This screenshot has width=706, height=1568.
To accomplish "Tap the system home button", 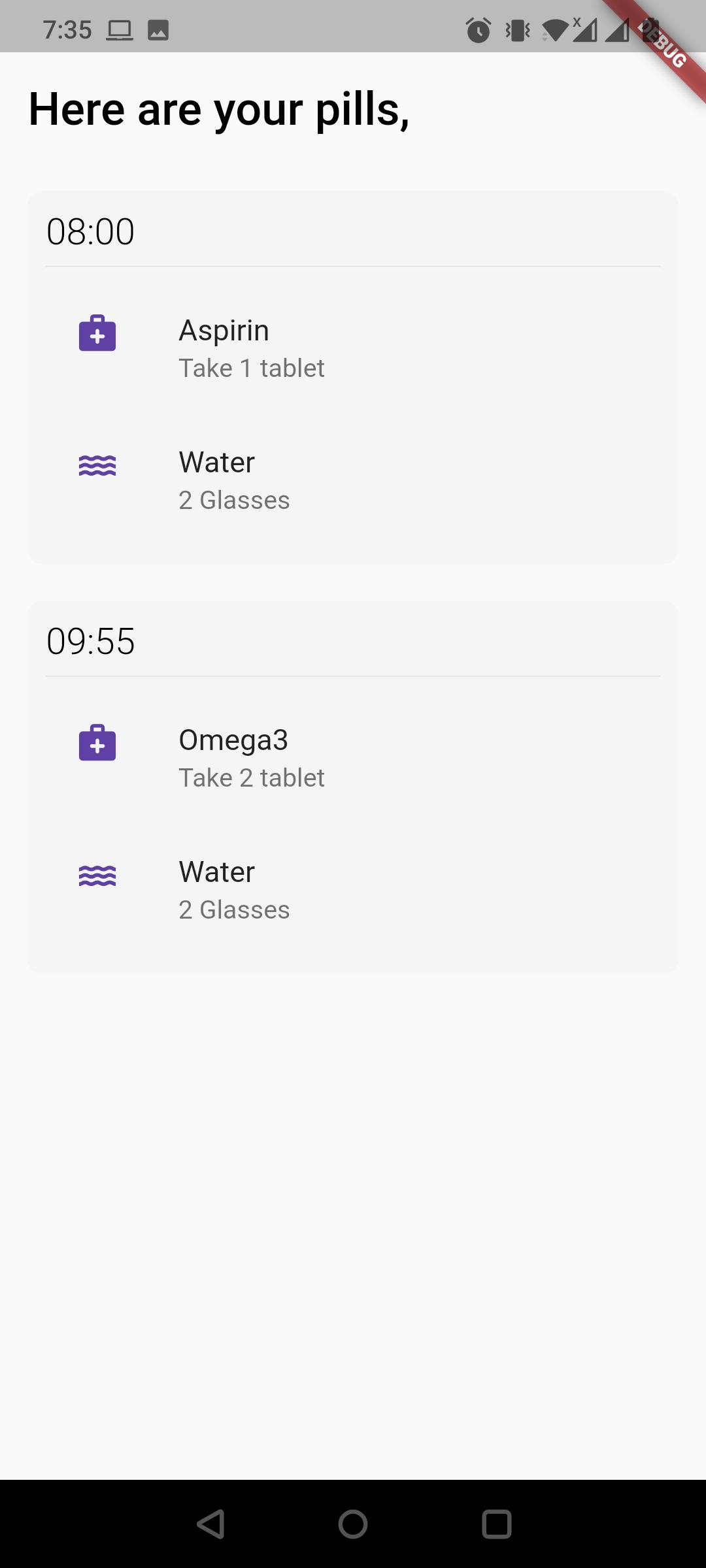I will click(353, 1525).
